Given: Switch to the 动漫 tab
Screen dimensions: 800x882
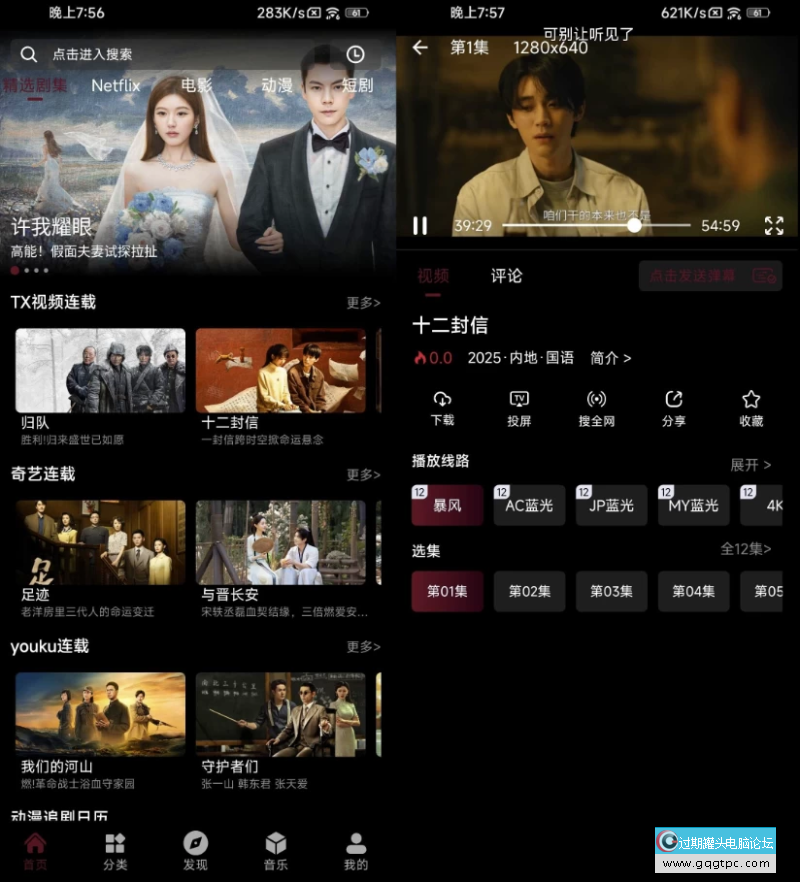Looking at the screenshot, I should pyautogui.click(x=277, y=86).
